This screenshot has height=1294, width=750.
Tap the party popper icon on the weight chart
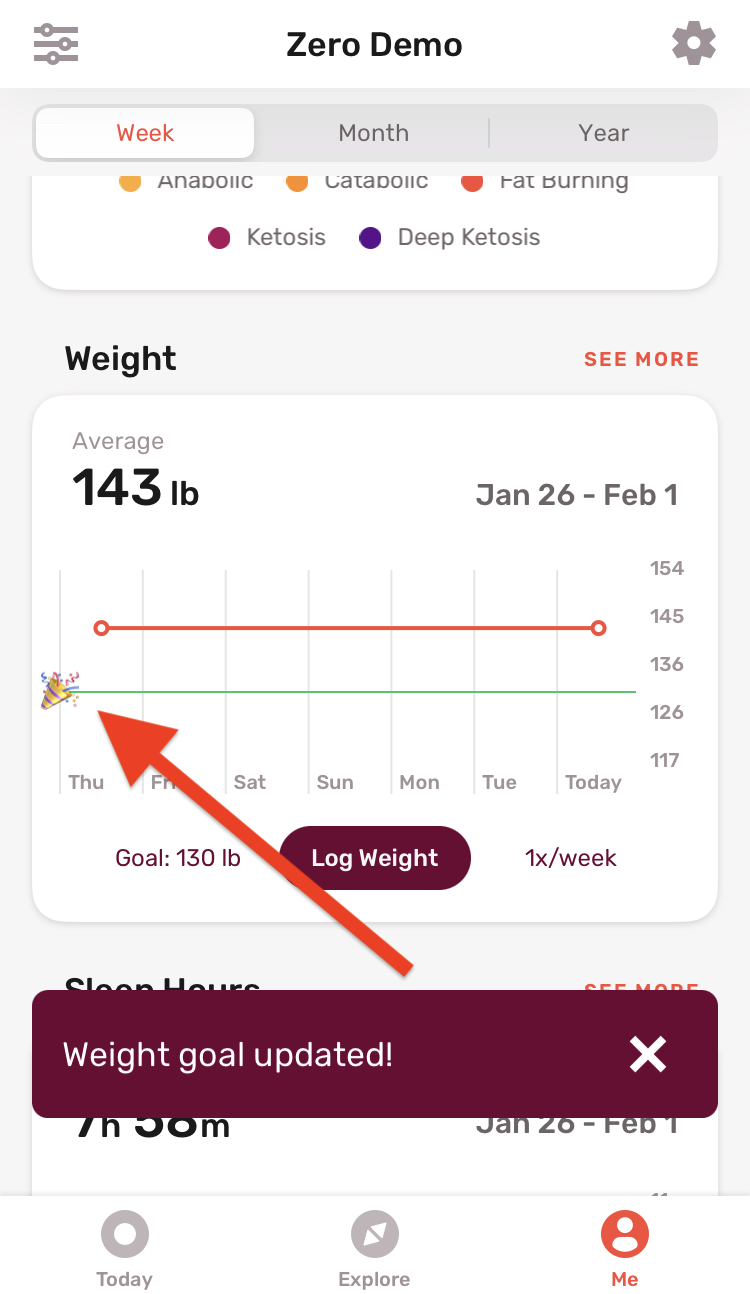pyautogui.click(x=60, y=688)
